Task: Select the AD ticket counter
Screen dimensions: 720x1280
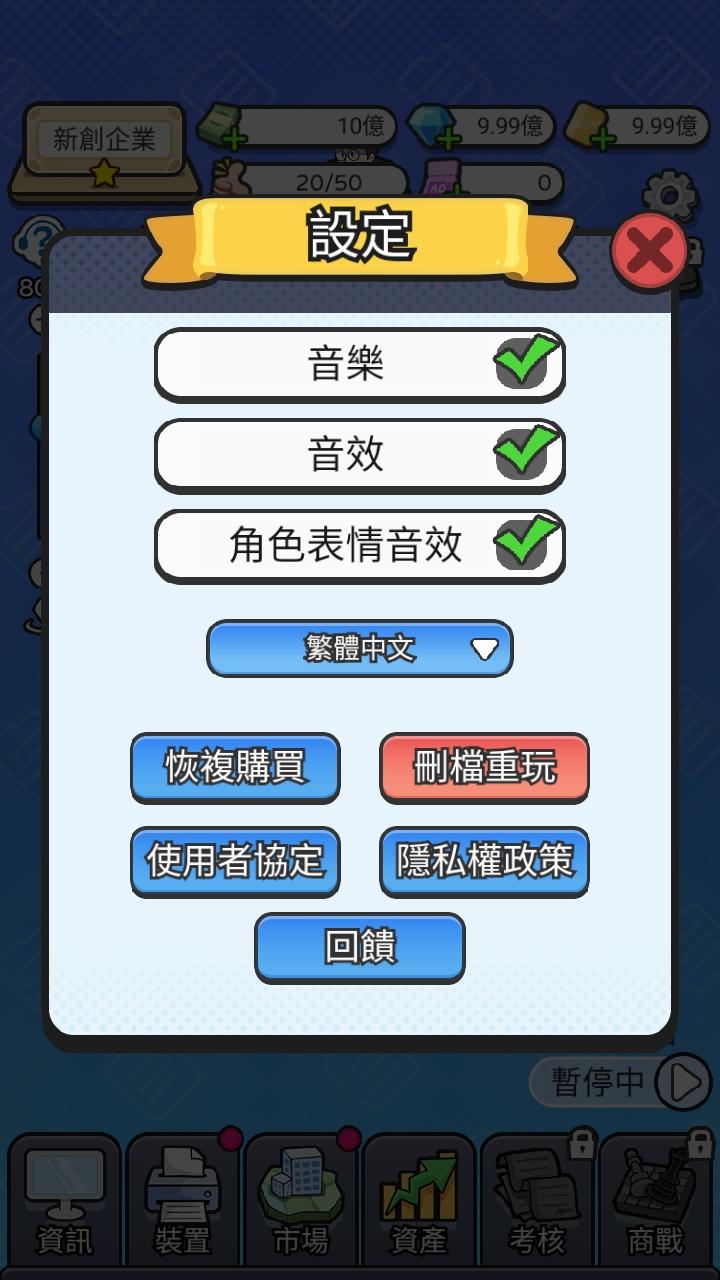Action: [513, 180]
